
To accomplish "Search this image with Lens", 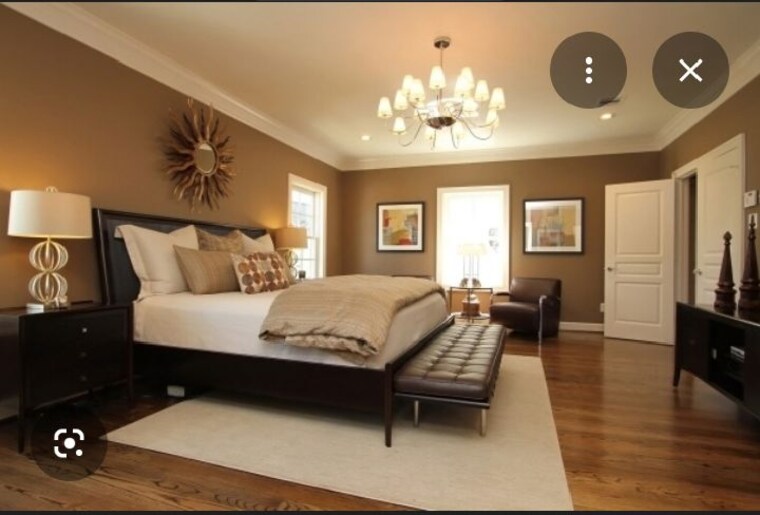I will coord(69,443).
